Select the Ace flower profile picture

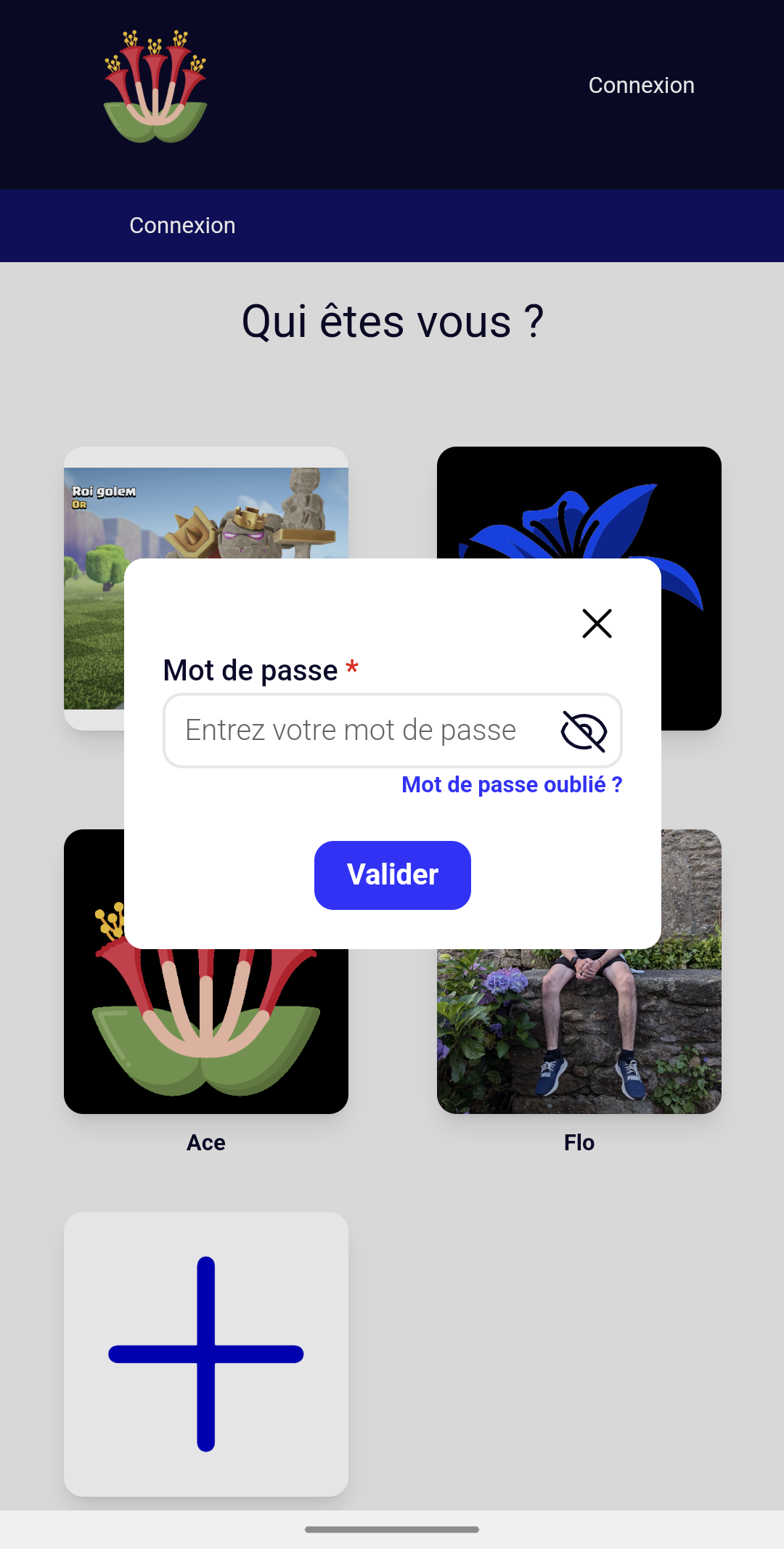[x=205, y=1017]
